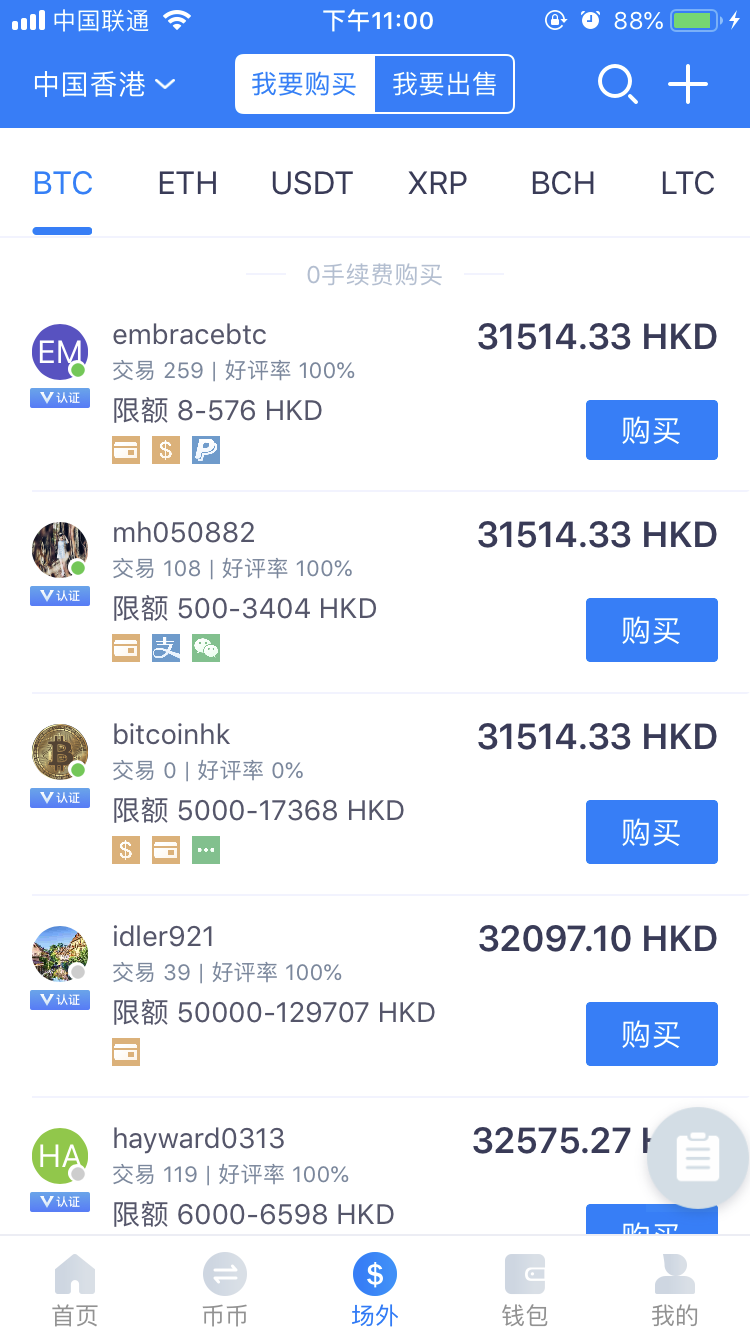
Task: Open the XRP tab
Action: pyautogui.click(x=437, y=184)
